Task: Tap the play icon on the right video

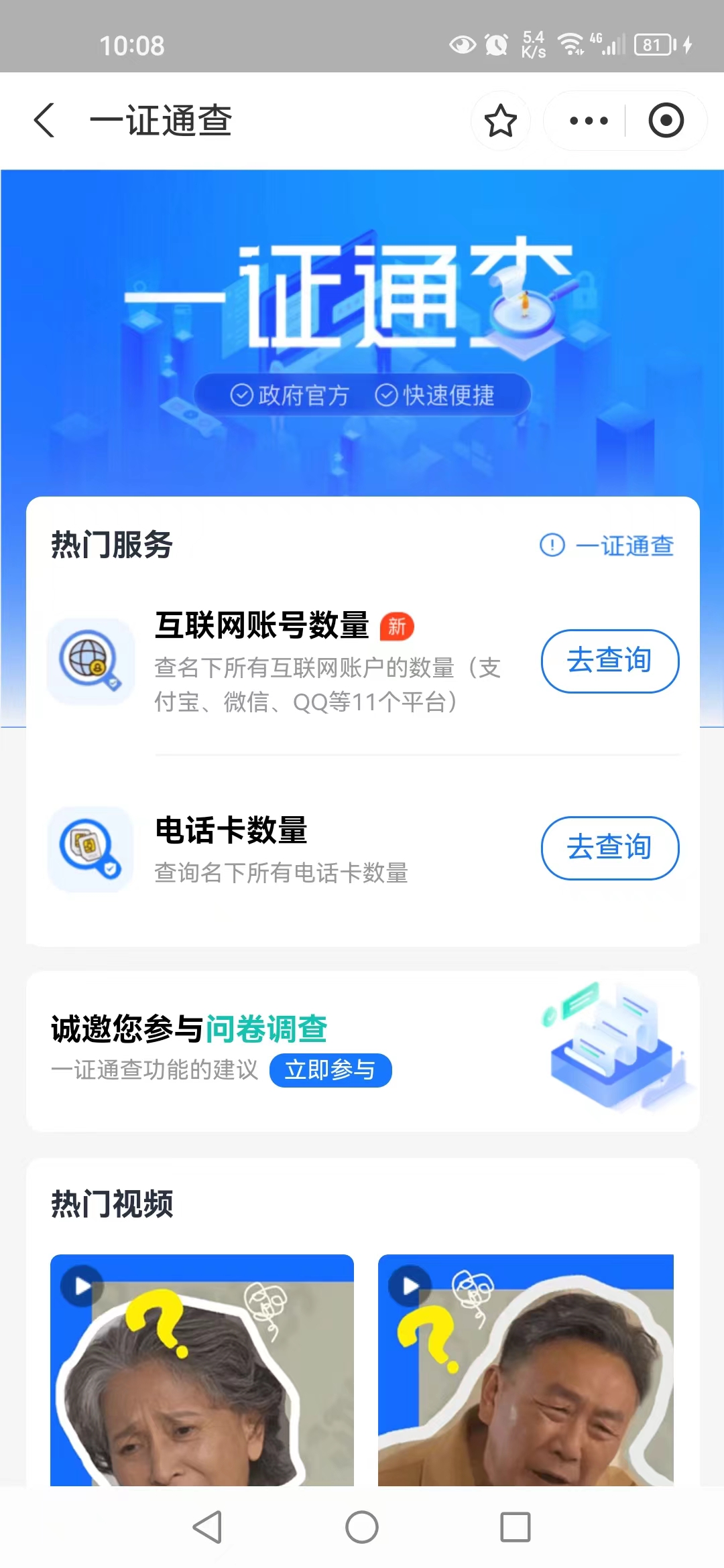Action: pos(410,1285)
